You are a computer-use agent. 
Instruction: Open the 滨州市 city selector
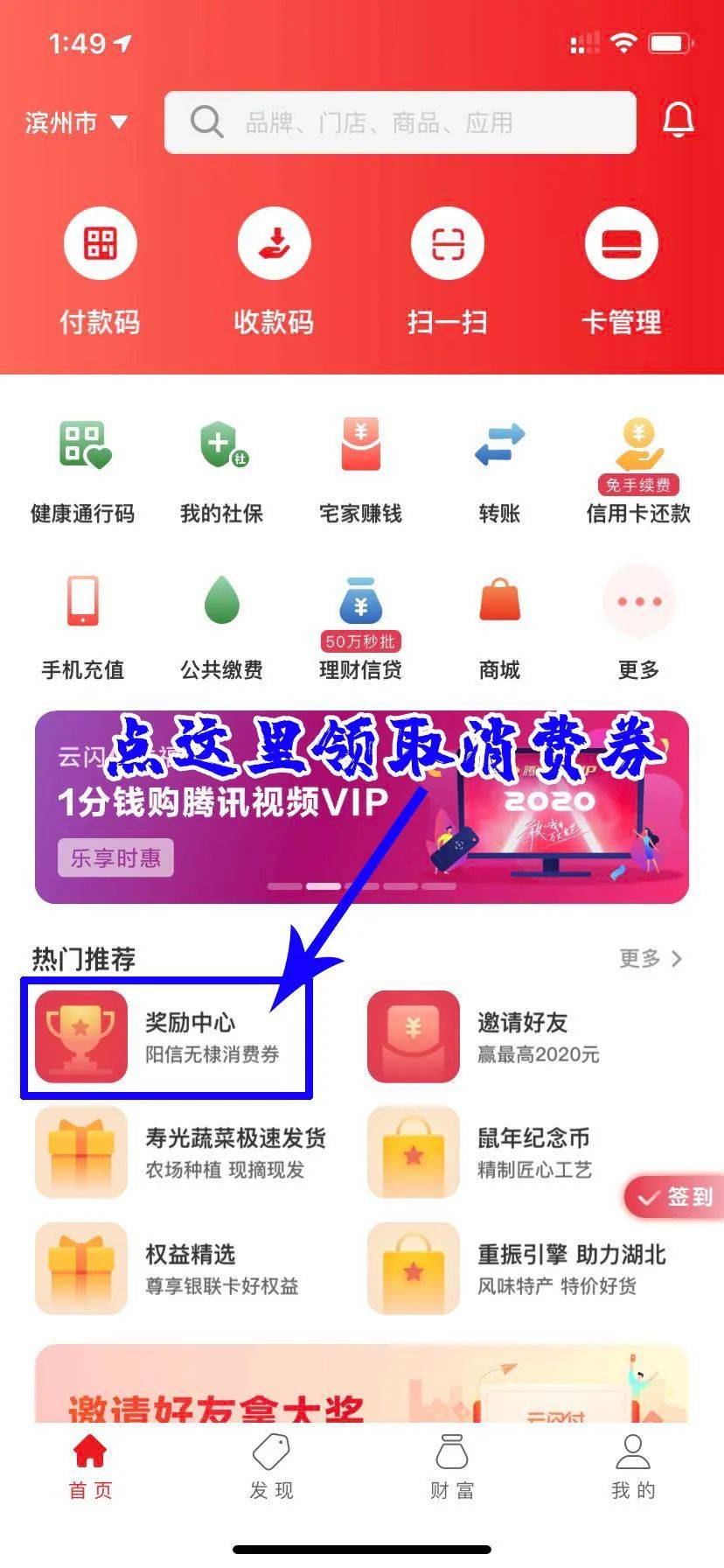pyautogui.click(x=77, y=122)
